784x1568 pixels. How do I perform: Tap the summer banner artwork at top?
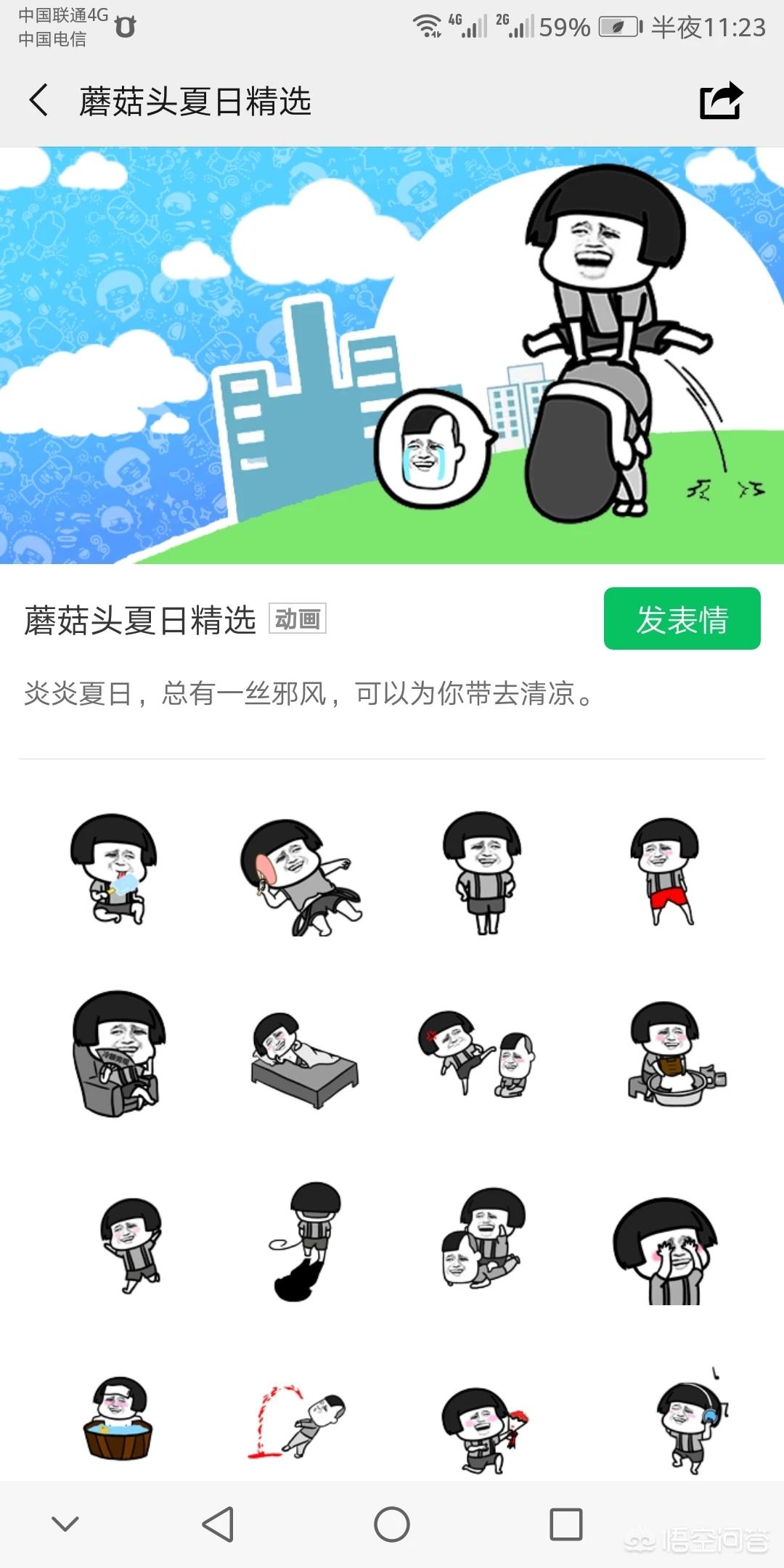click(392, 356)
